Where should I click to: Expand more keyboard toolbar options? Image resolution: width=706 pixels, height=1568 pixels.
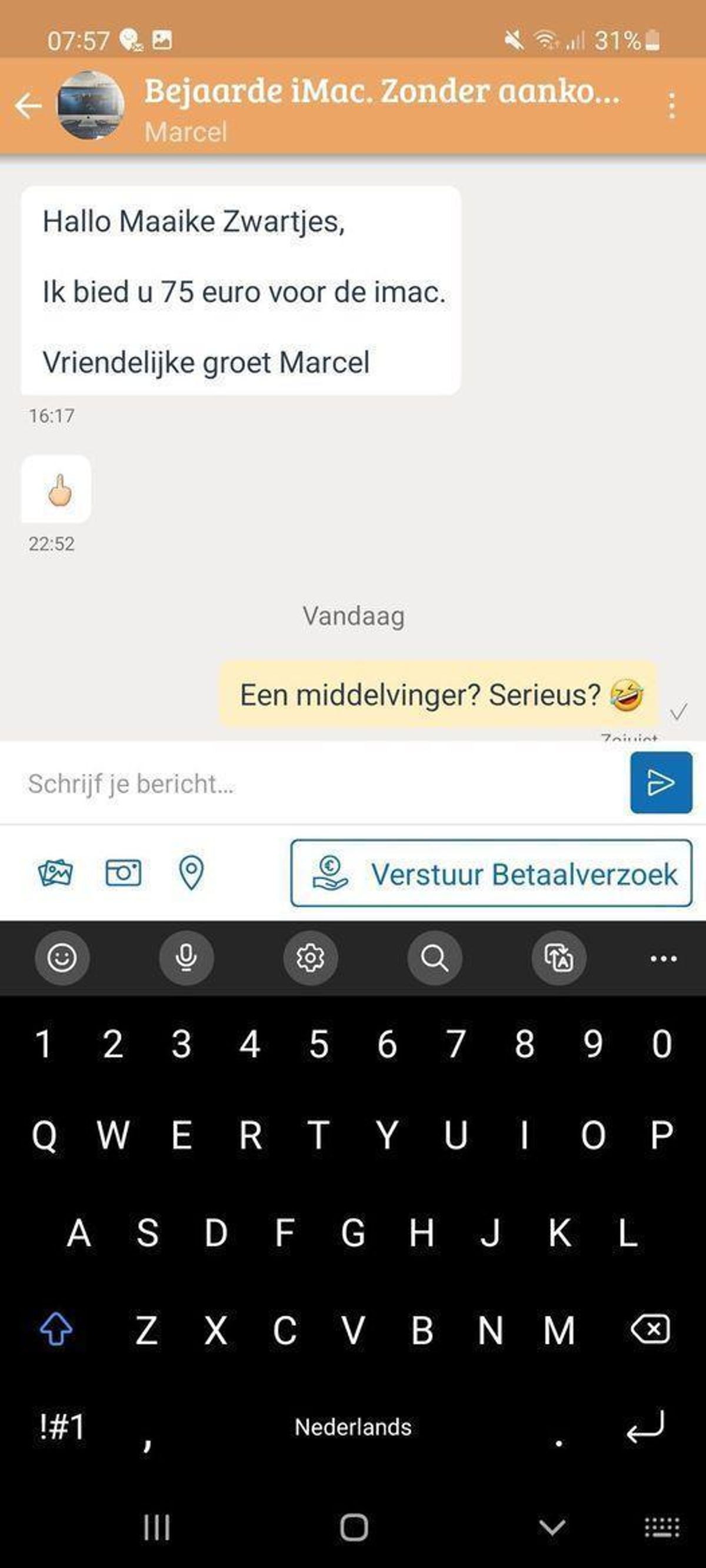664,959
